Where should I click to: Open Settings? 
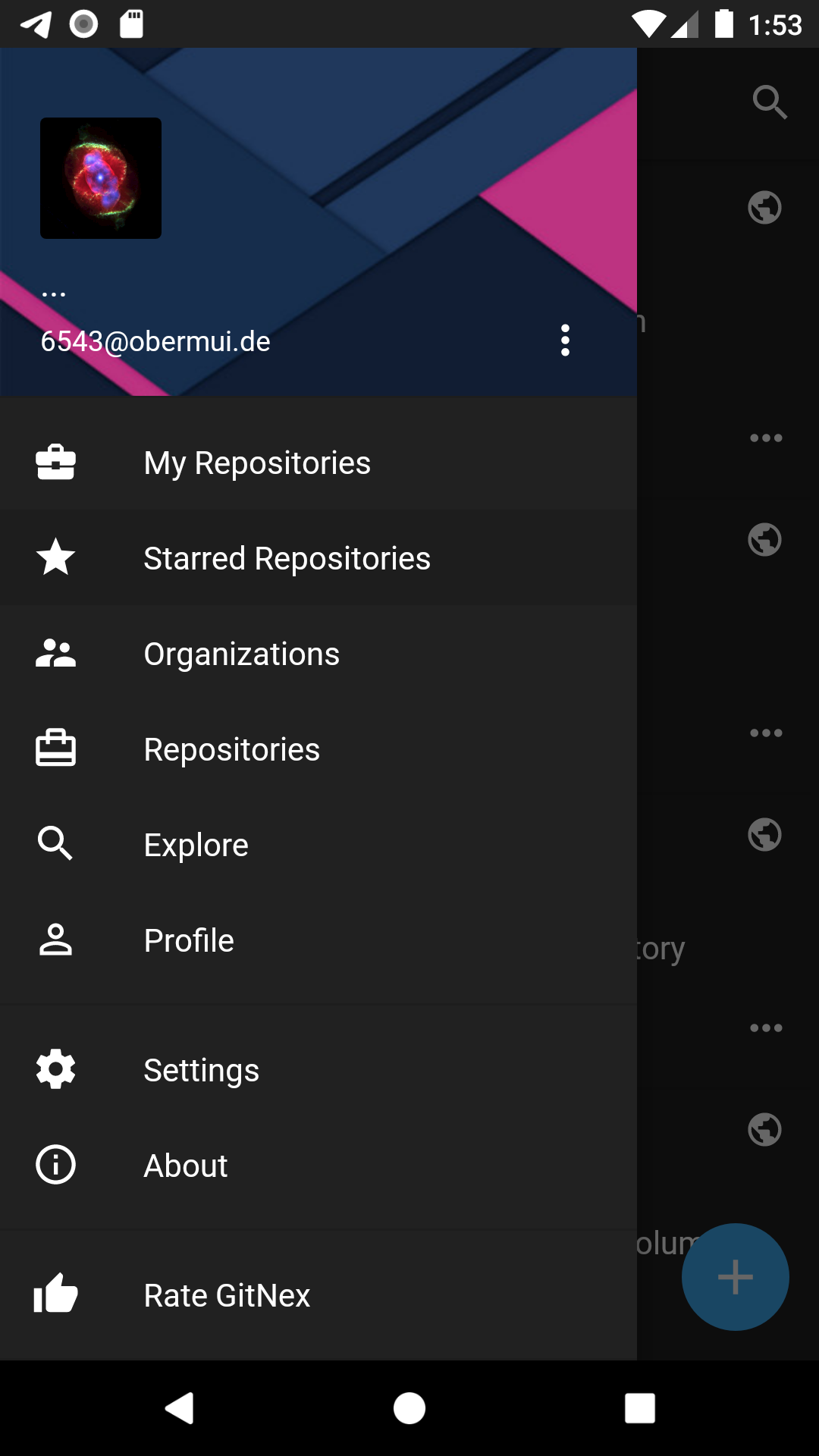201,1070
